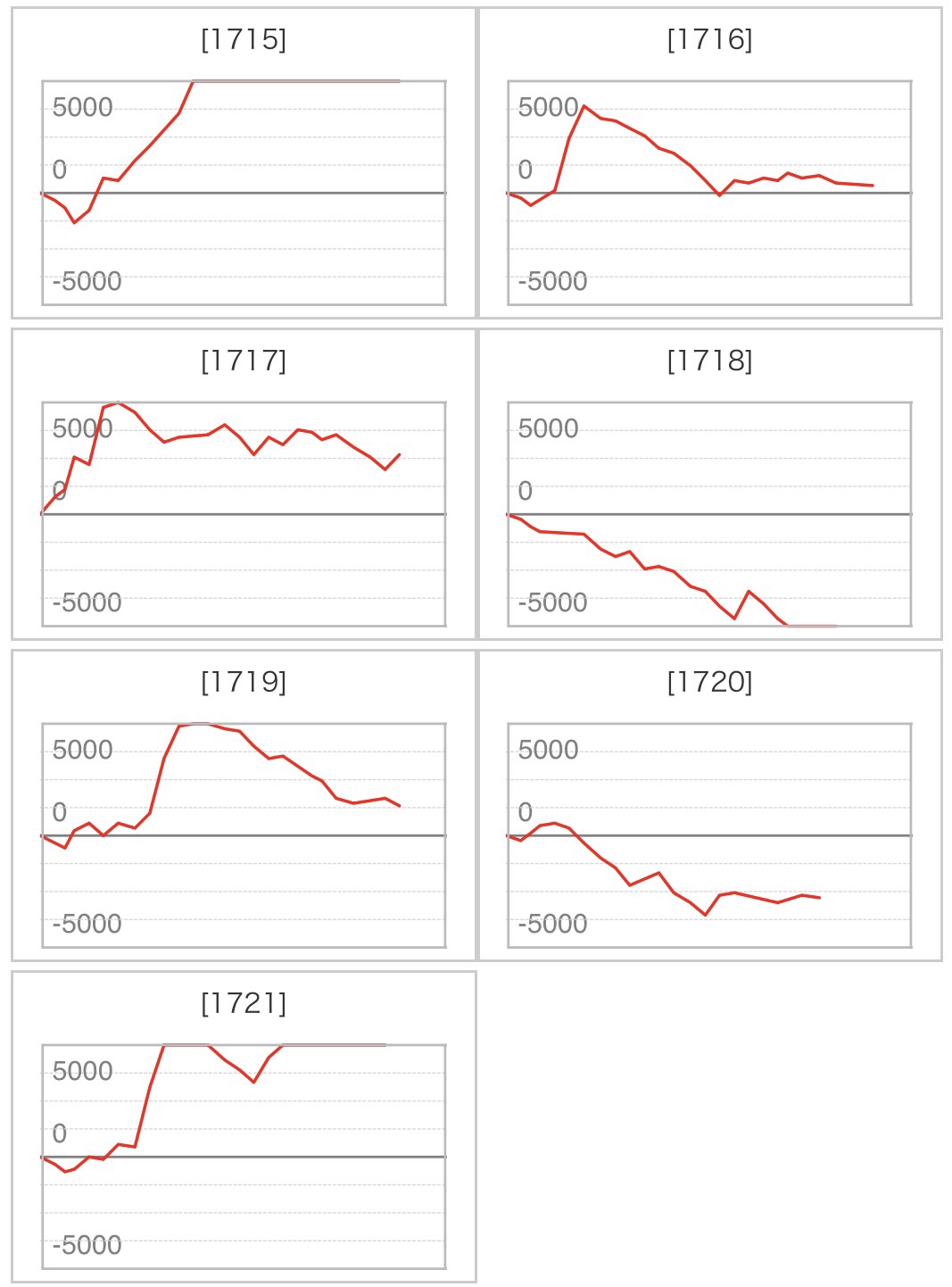Image resolution: width=952 pixels, height=1287 pixels.
Task: Open the graph card for machine 1715
Action: (244, 163)
